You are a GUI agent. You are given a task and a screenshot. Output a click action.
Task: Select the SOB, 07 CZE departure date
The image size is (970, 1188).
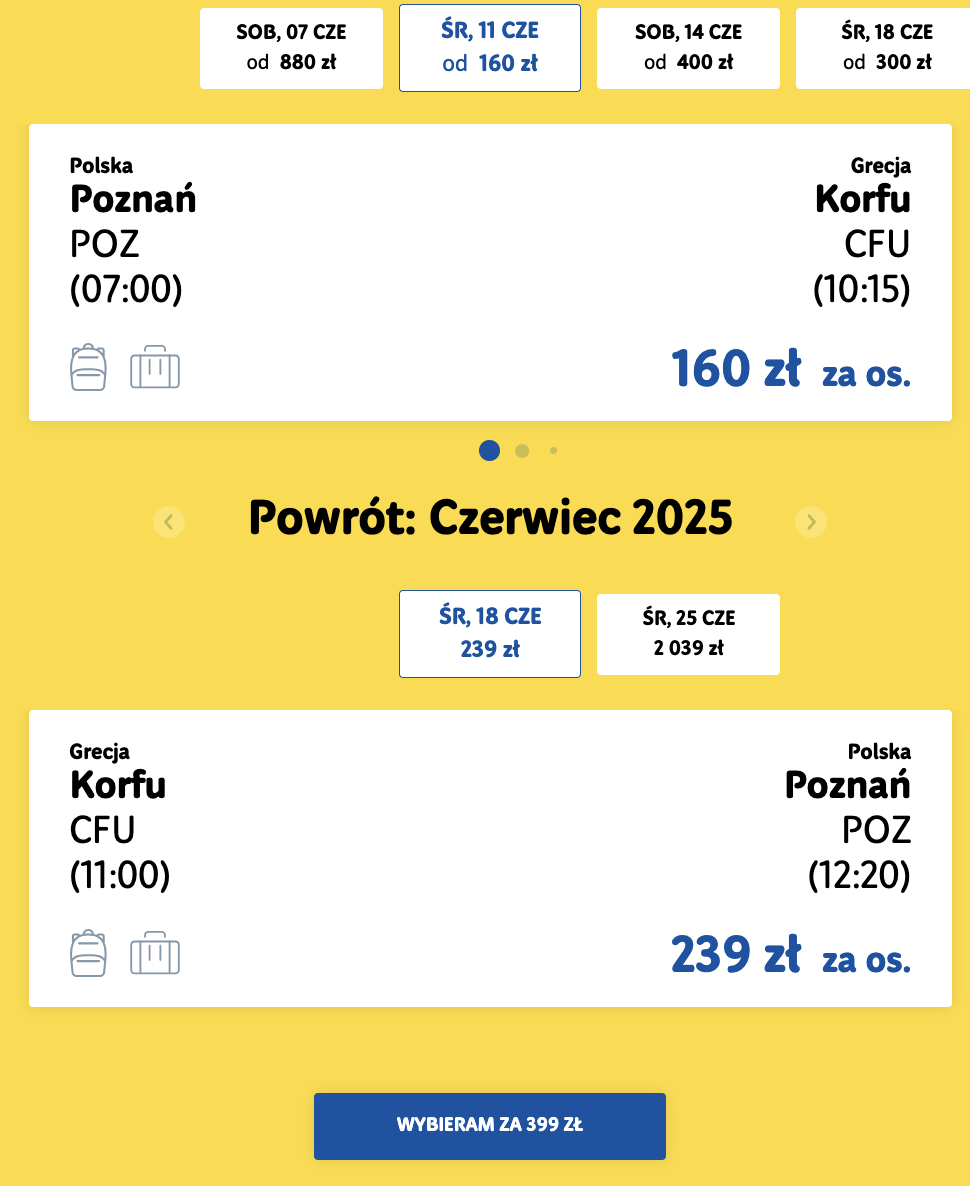(291, 48)
